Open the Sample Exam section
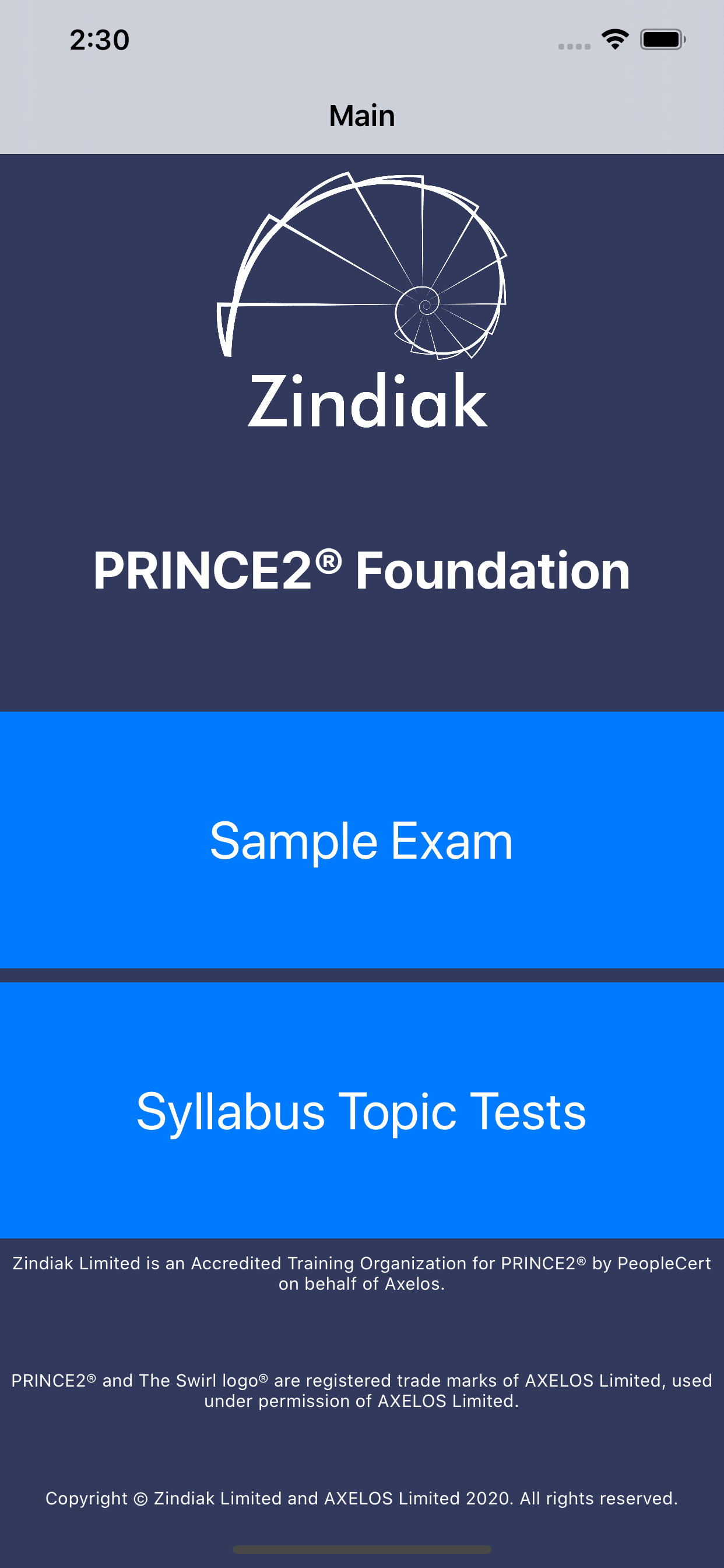 point(362,842)
